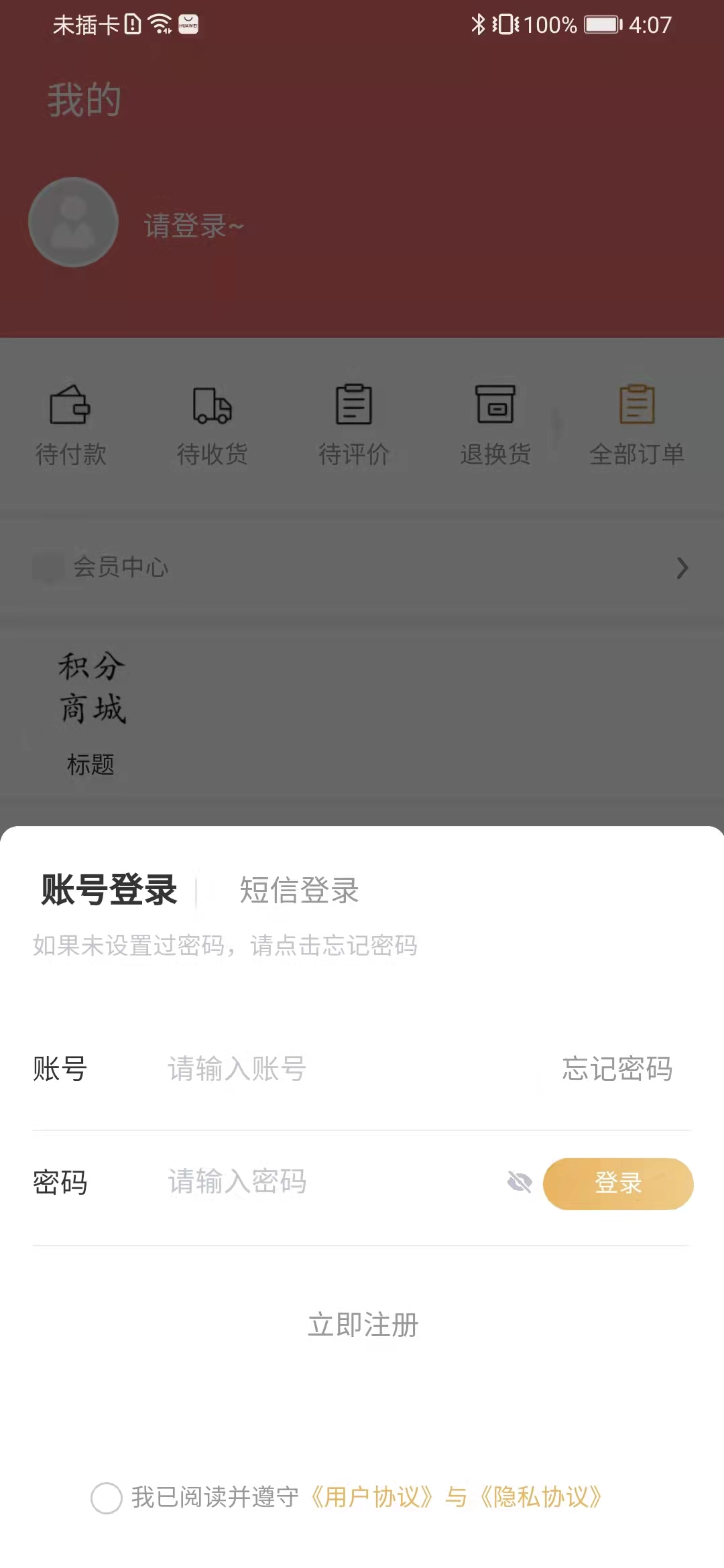Open 立即注册 to register

[x=363, y=1325]
